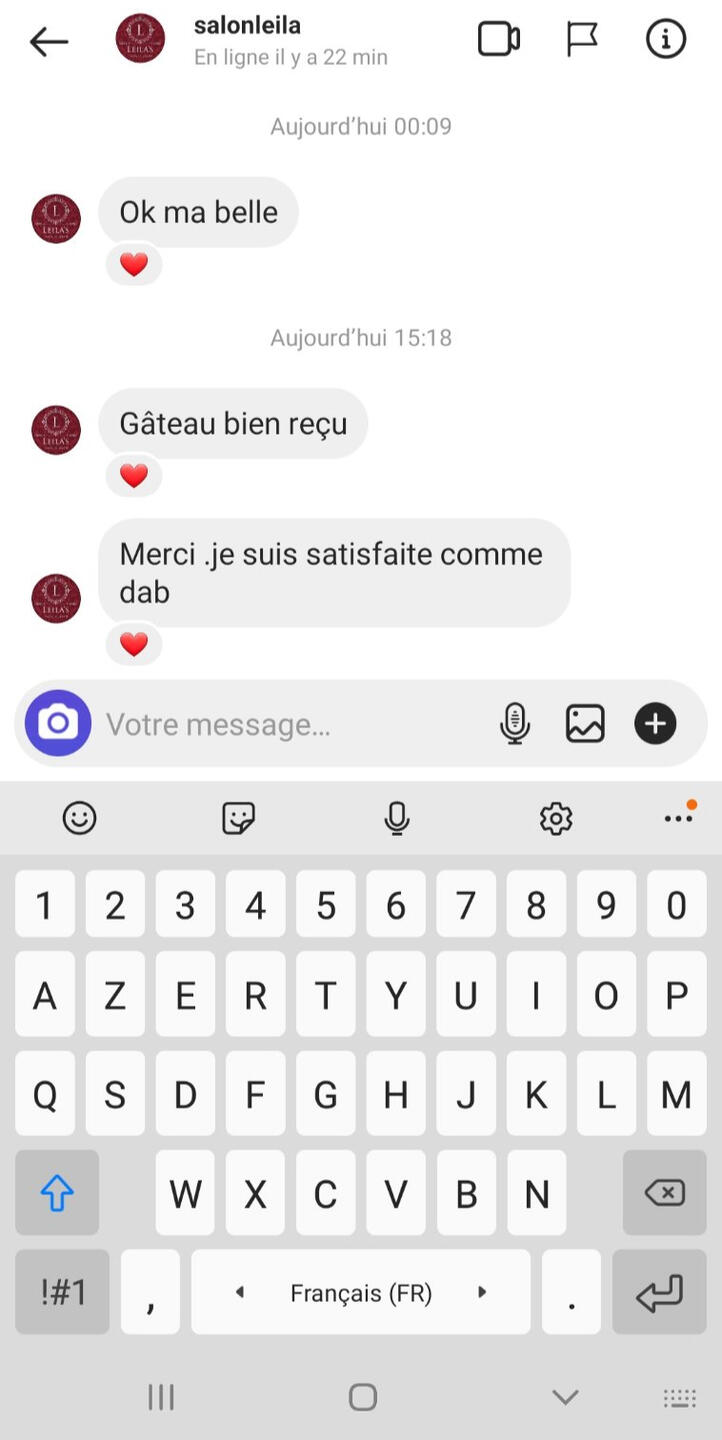722x1440 pixels.
Task: Open the plus menu for more attachments
Action: coord(655,723)
